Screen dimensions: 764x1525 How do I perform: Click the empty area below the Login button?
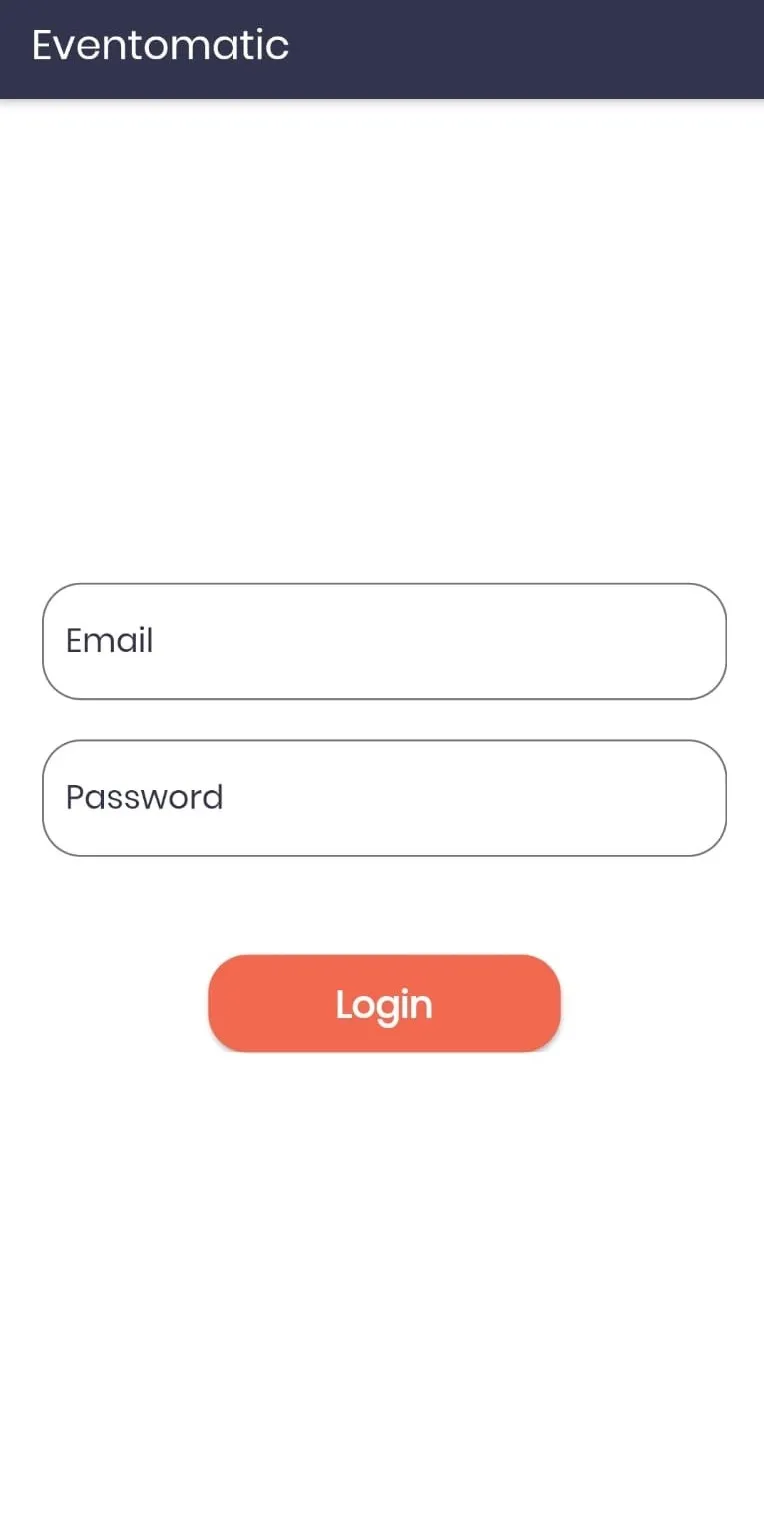tap(384, 1250)
